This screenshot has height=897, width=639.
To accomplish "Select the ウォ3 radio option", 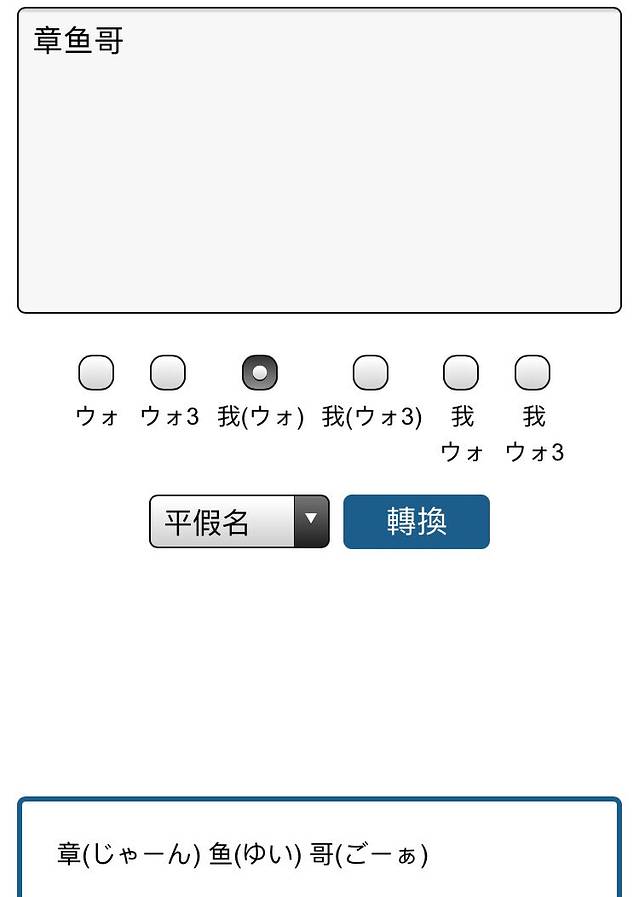I will 168,373.
